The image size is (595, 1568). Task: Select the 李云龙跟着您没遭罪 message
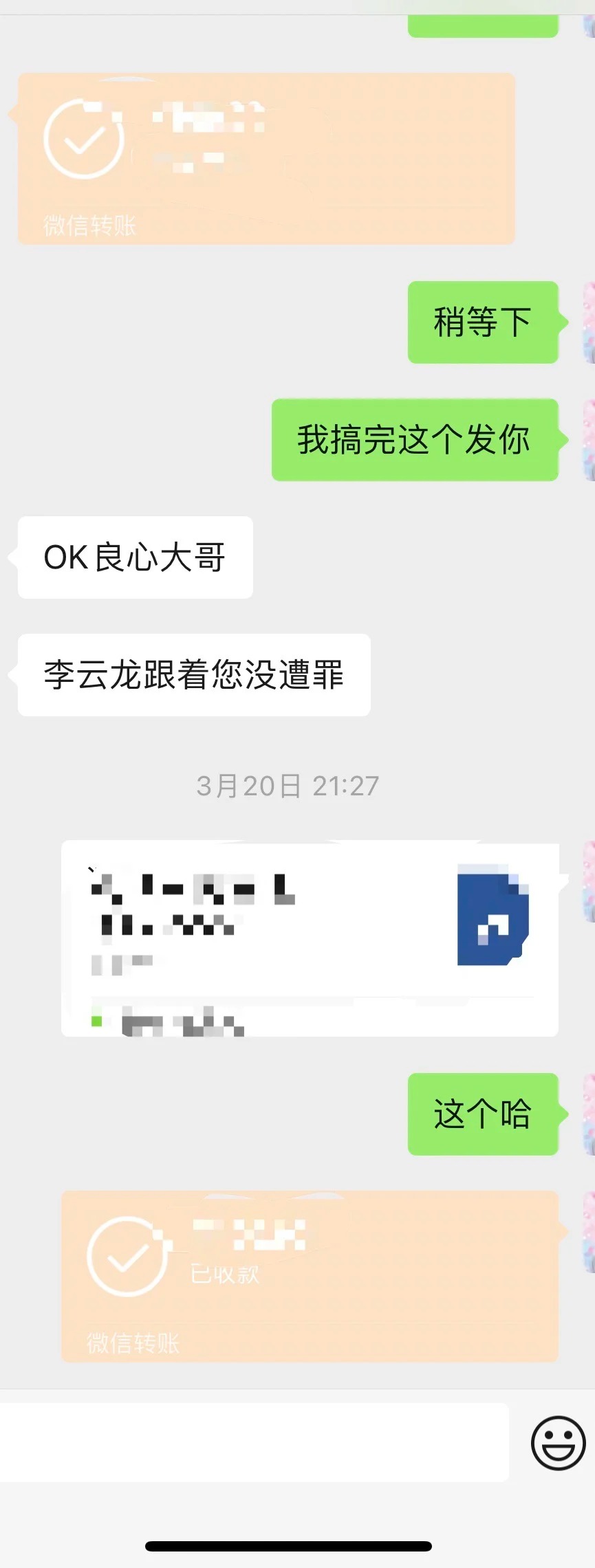point(194,675)
